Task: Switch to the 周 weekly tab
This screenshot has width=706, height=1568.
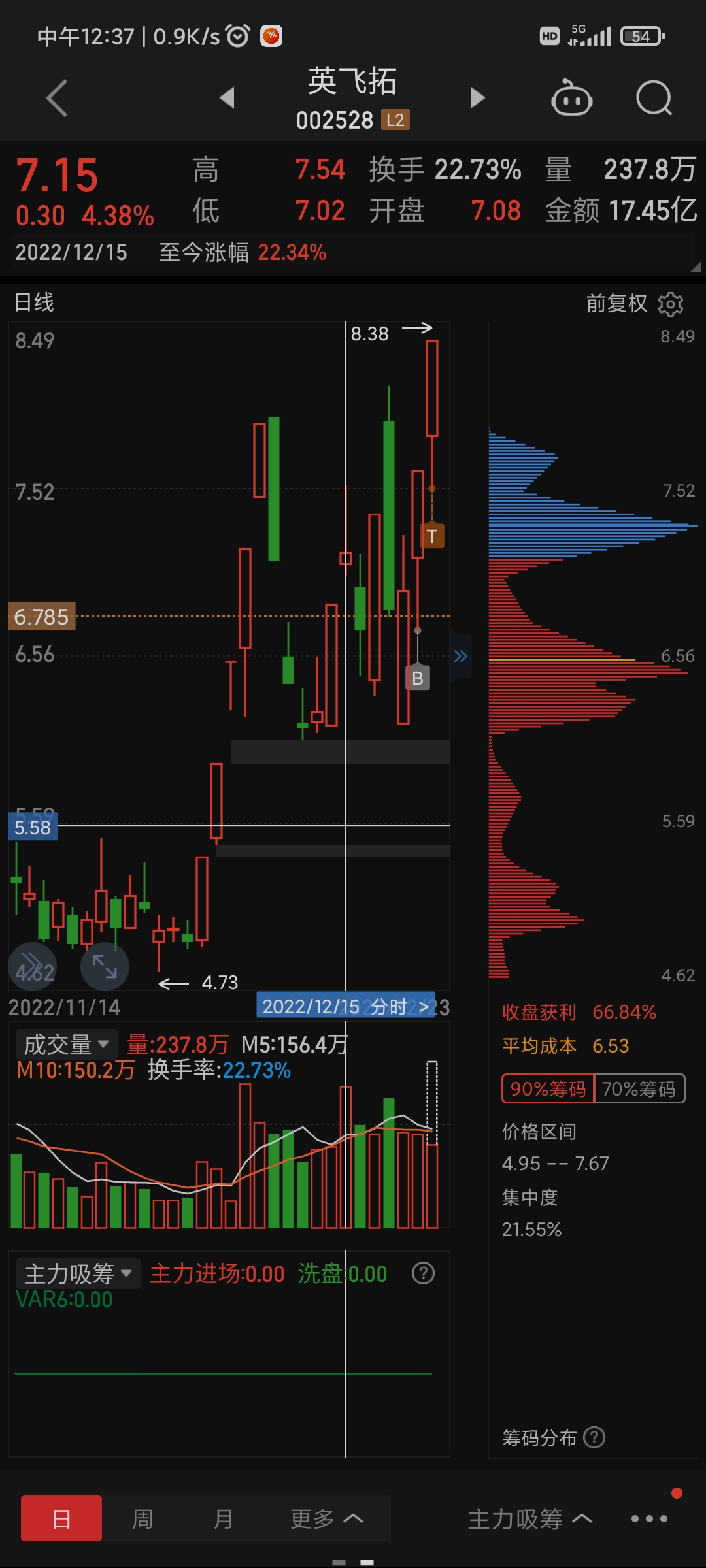Action: point(143,1518)
